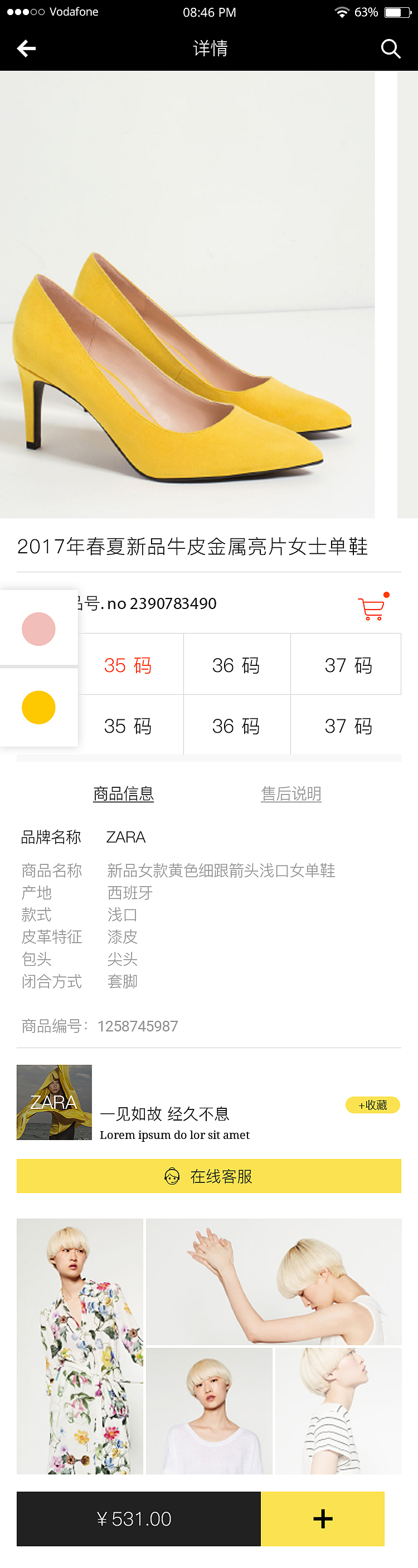Contact 在线客服 online support
This screenshot has width=418, height=1568.
[x=208, y=1176]
